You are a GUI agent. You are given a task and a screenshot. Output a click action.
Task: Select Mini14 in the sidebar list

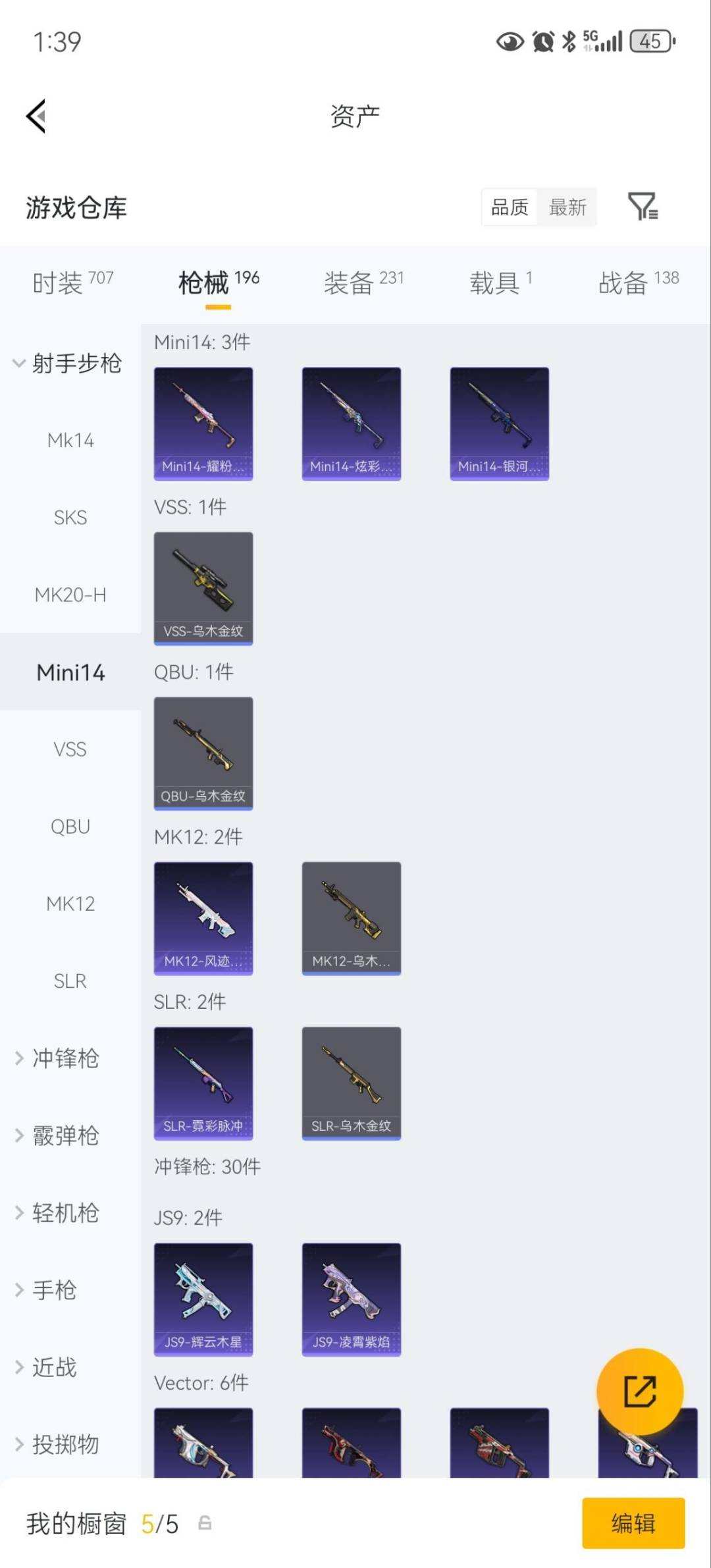(x=70, y=672)
